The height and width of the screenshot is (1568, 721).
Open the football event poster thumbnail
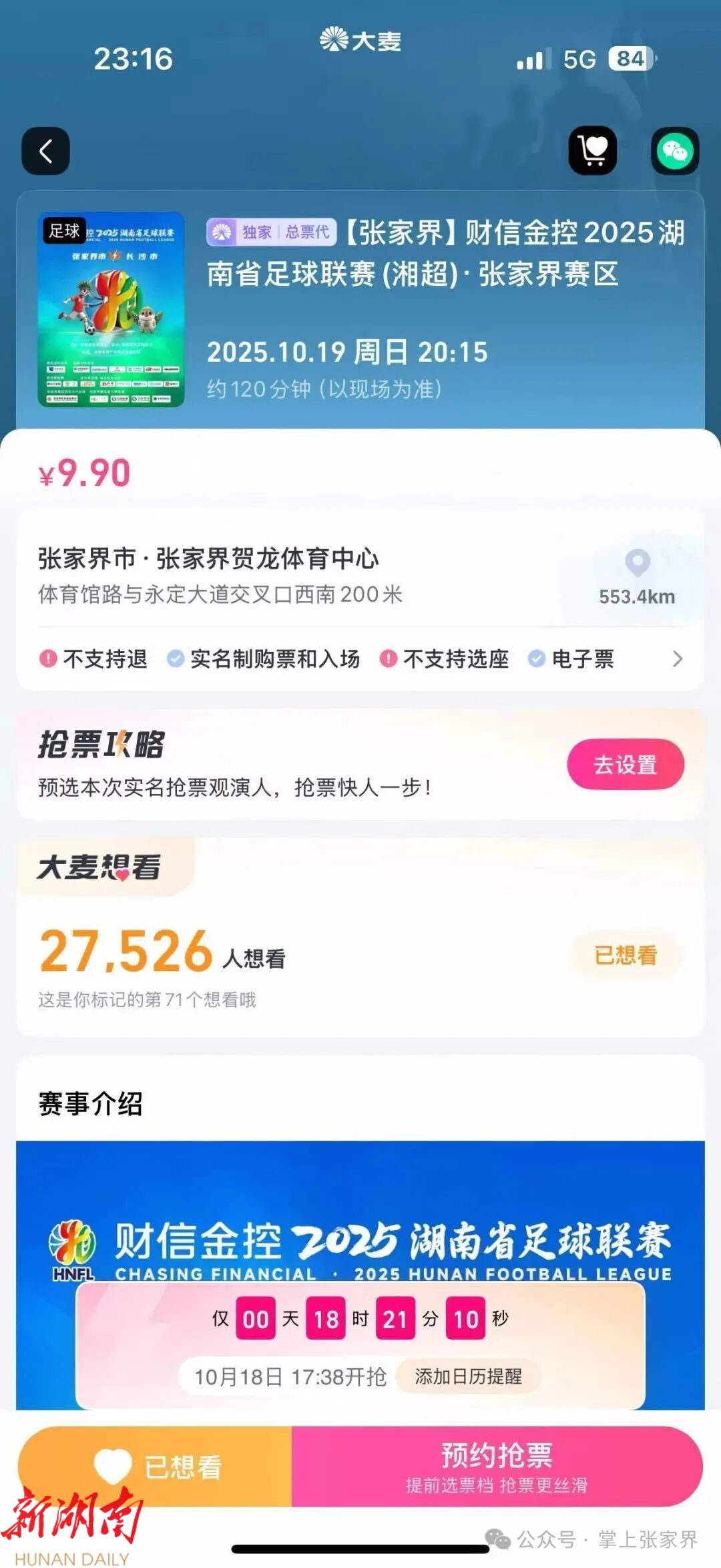[111, 309]
